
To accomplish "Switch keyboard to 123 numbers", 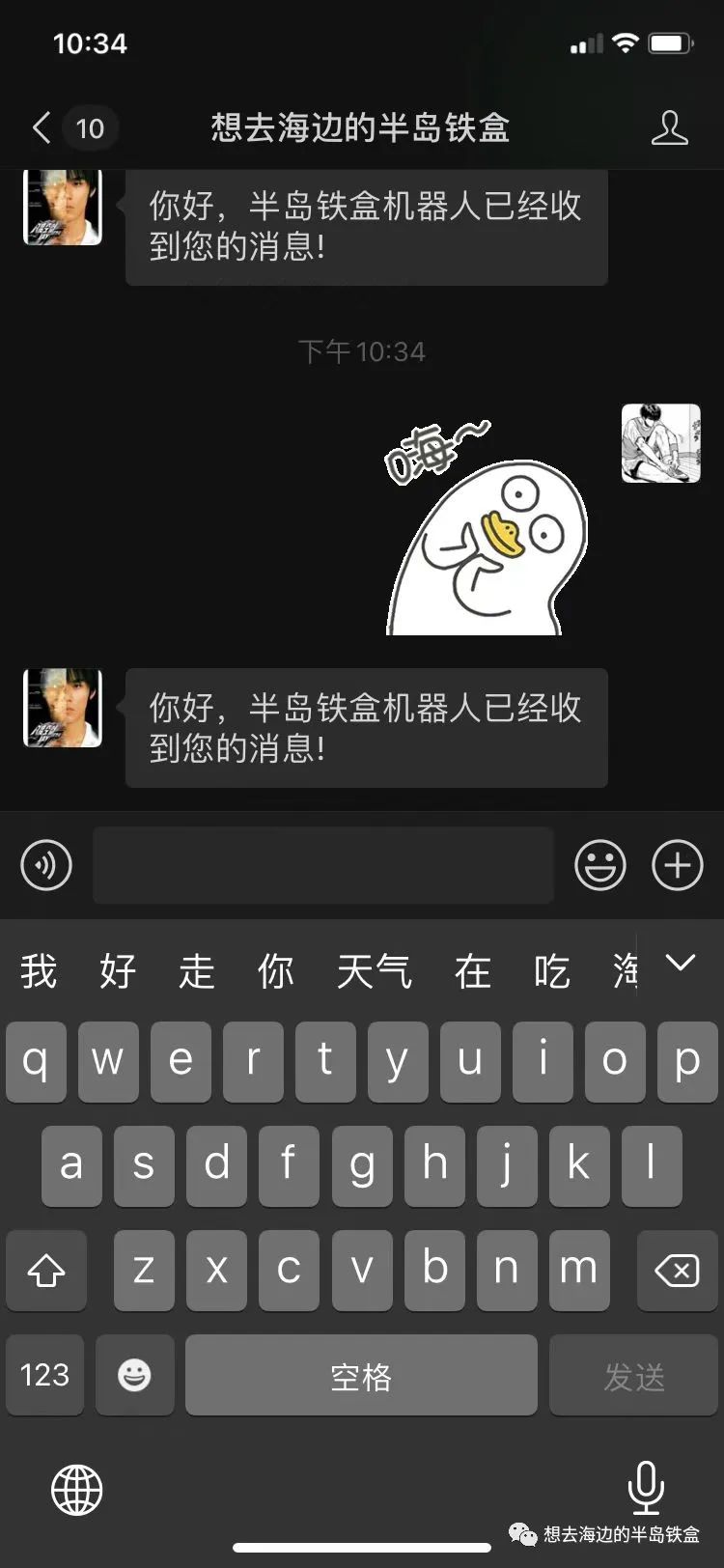I will 44,1376.
